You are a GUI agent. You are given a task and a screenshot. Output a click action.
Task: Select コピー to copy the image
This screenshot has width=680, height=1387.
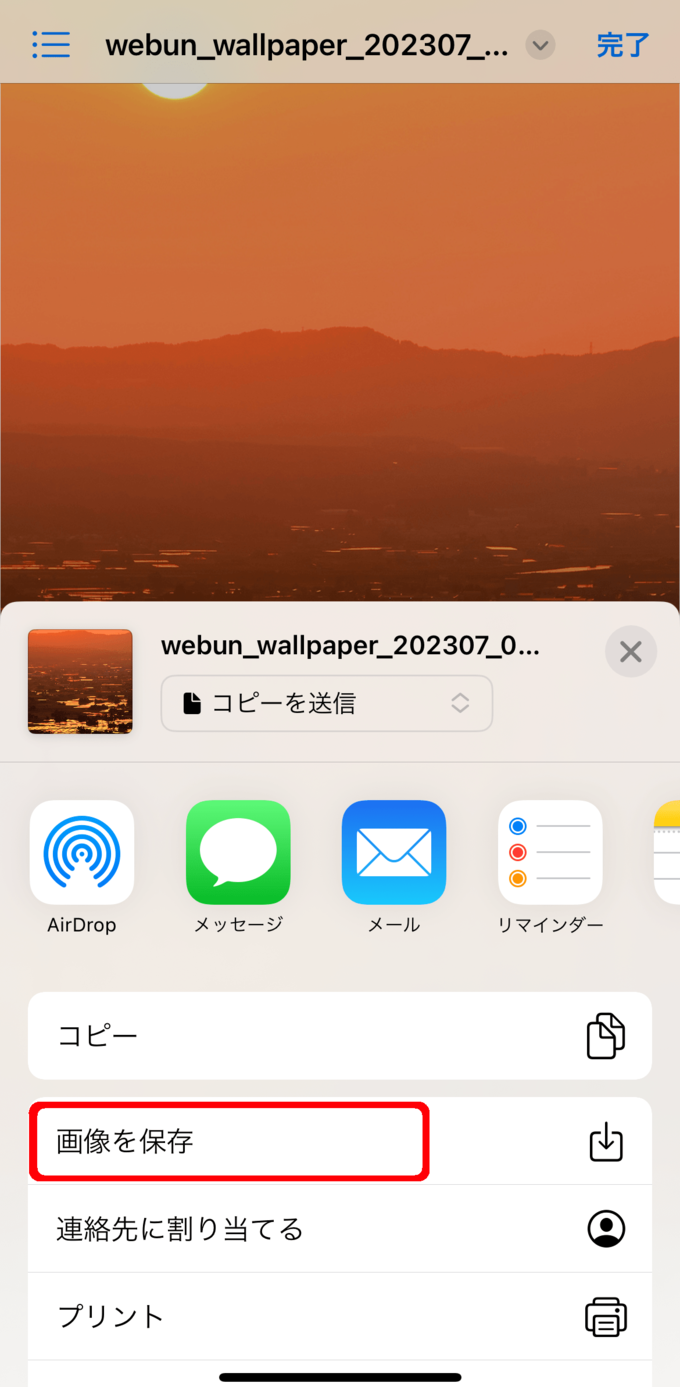(340, 1035)
